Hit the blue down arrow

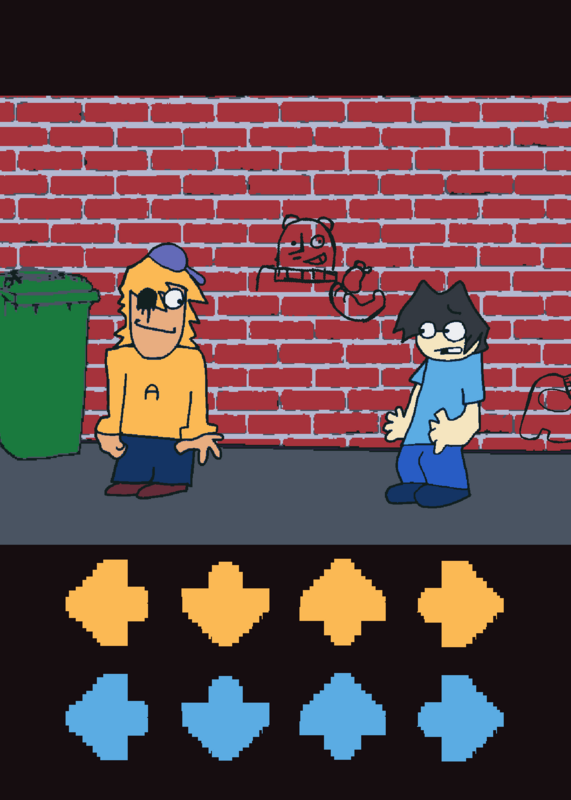pyautogui.click(x=225, y=718)
